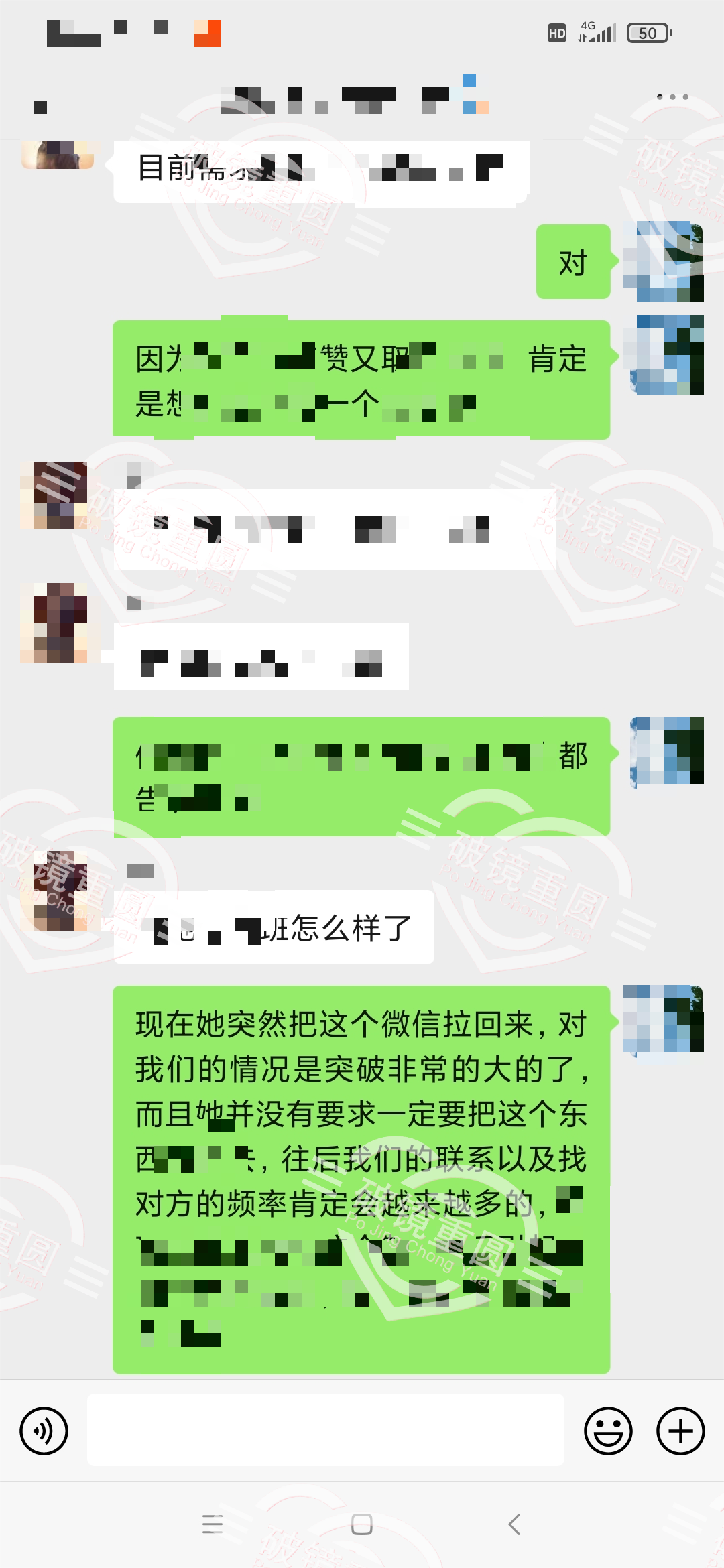The image size is (724, 1568).
Task: Open the plus attachments panel
Action: [680, 1431]
